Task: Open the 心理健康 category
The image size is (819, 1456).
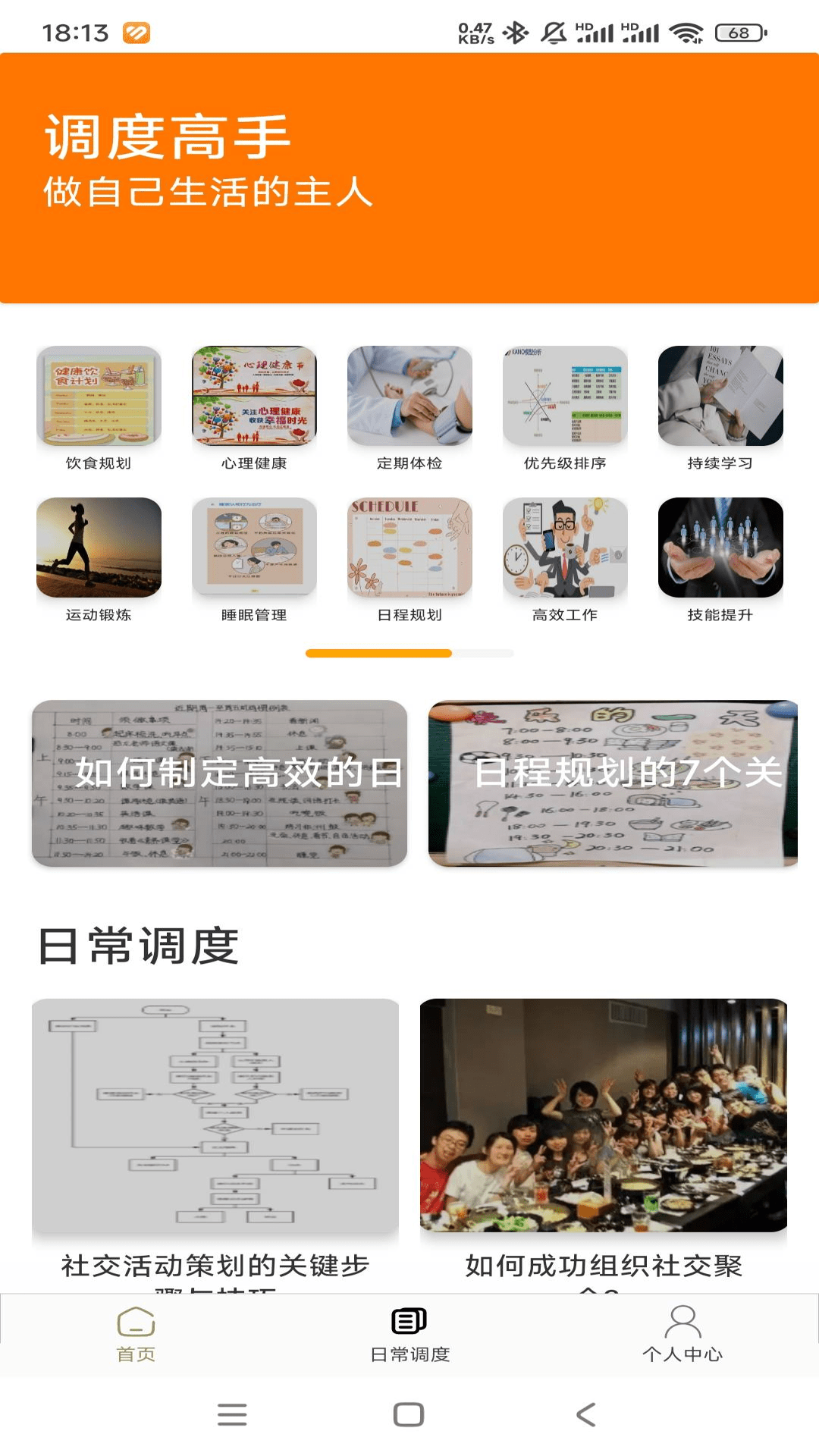Action: point(254,408)
